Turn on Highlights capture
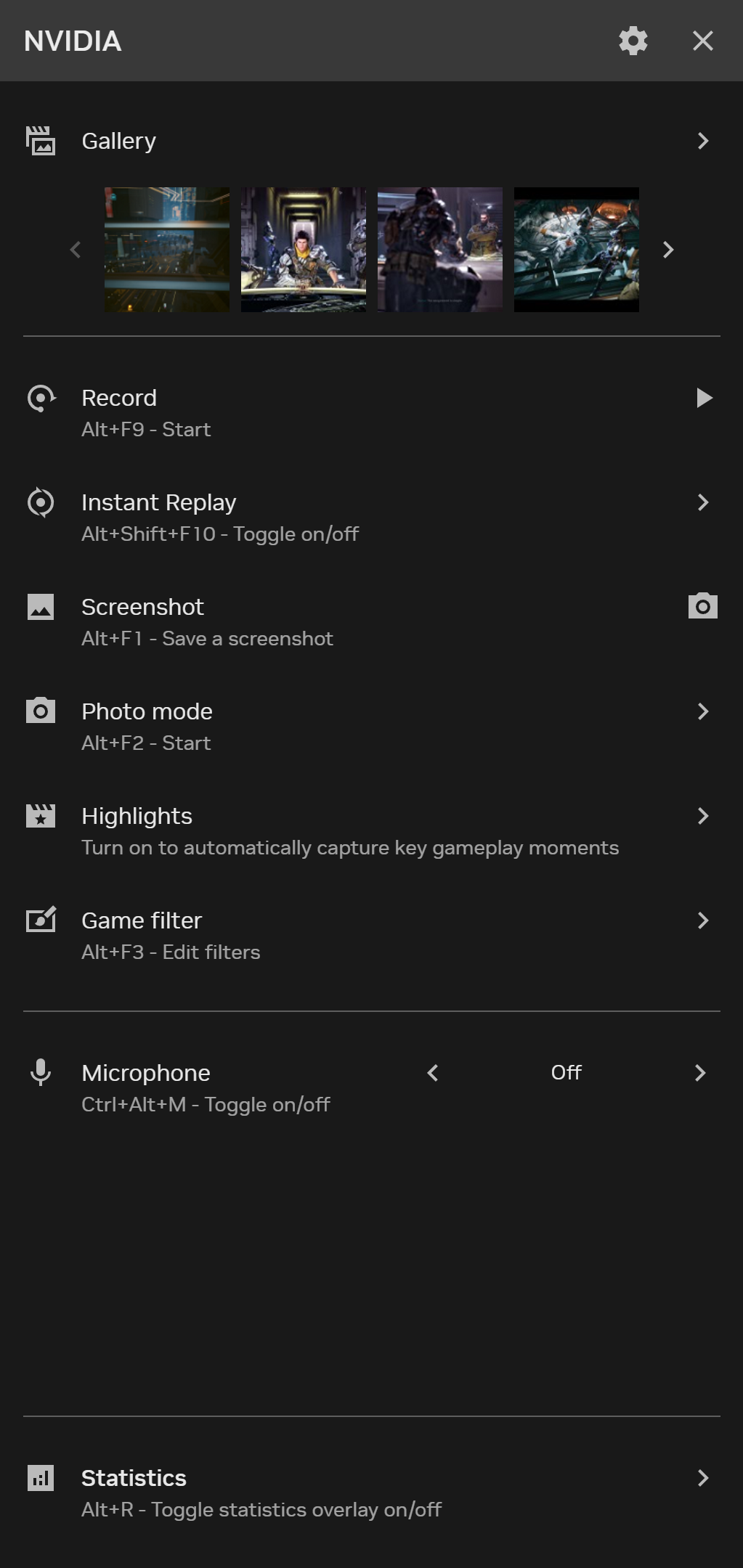Screen dimensions: 743x1568 pos(702,815)
